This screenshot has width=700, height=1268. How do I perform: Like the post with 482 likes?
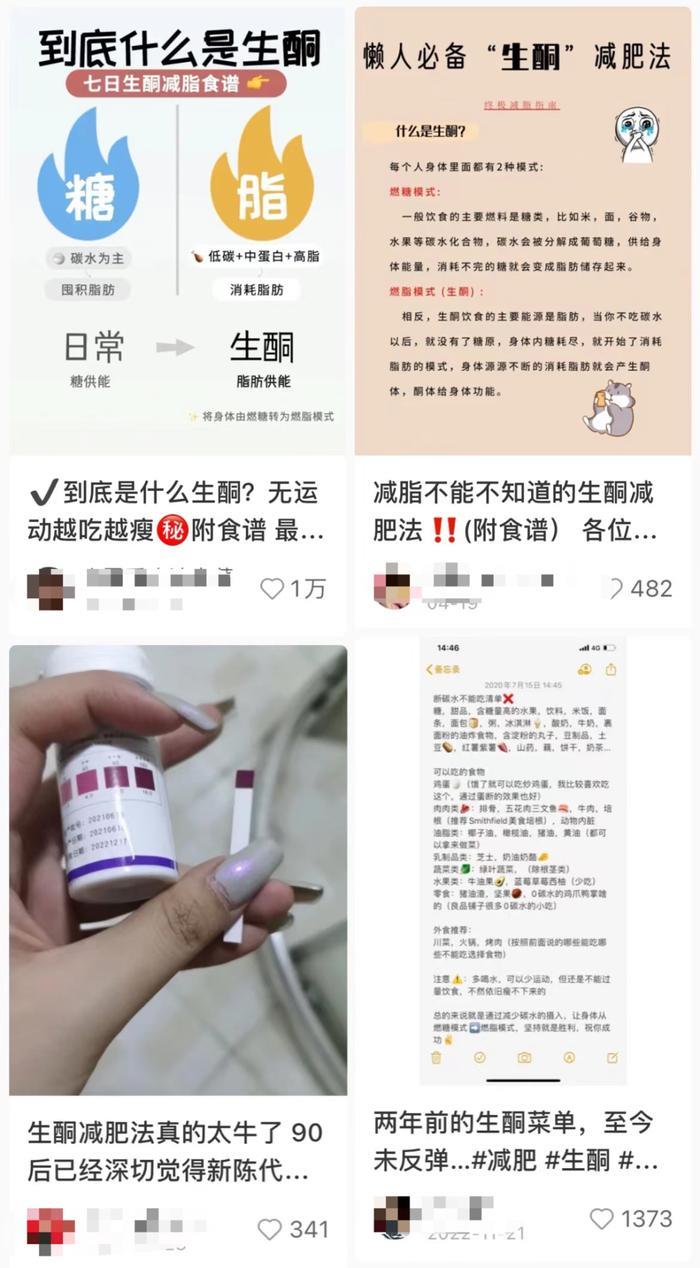pyautogui.click(x=615, y=589)
